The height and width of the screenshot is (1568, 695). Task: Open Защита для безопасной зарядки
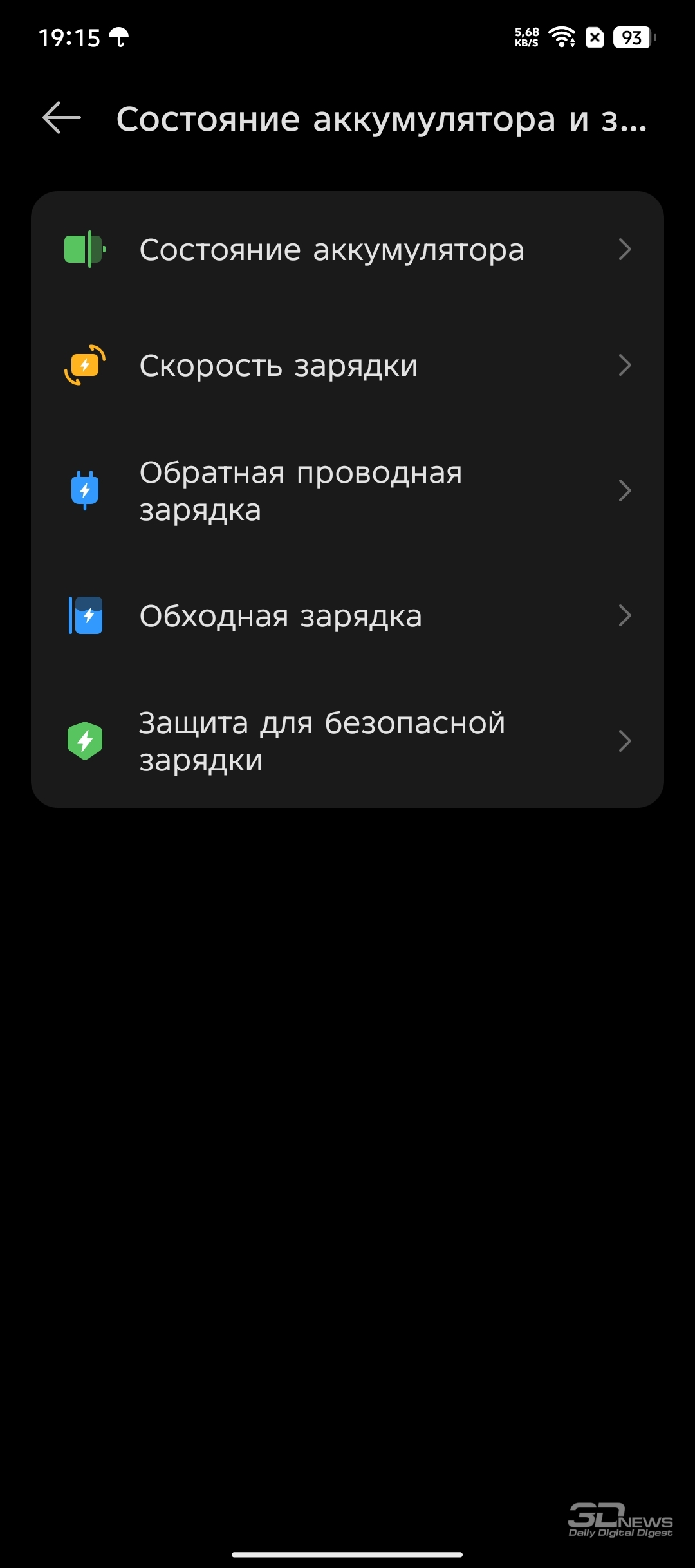[x=347, y=741]
